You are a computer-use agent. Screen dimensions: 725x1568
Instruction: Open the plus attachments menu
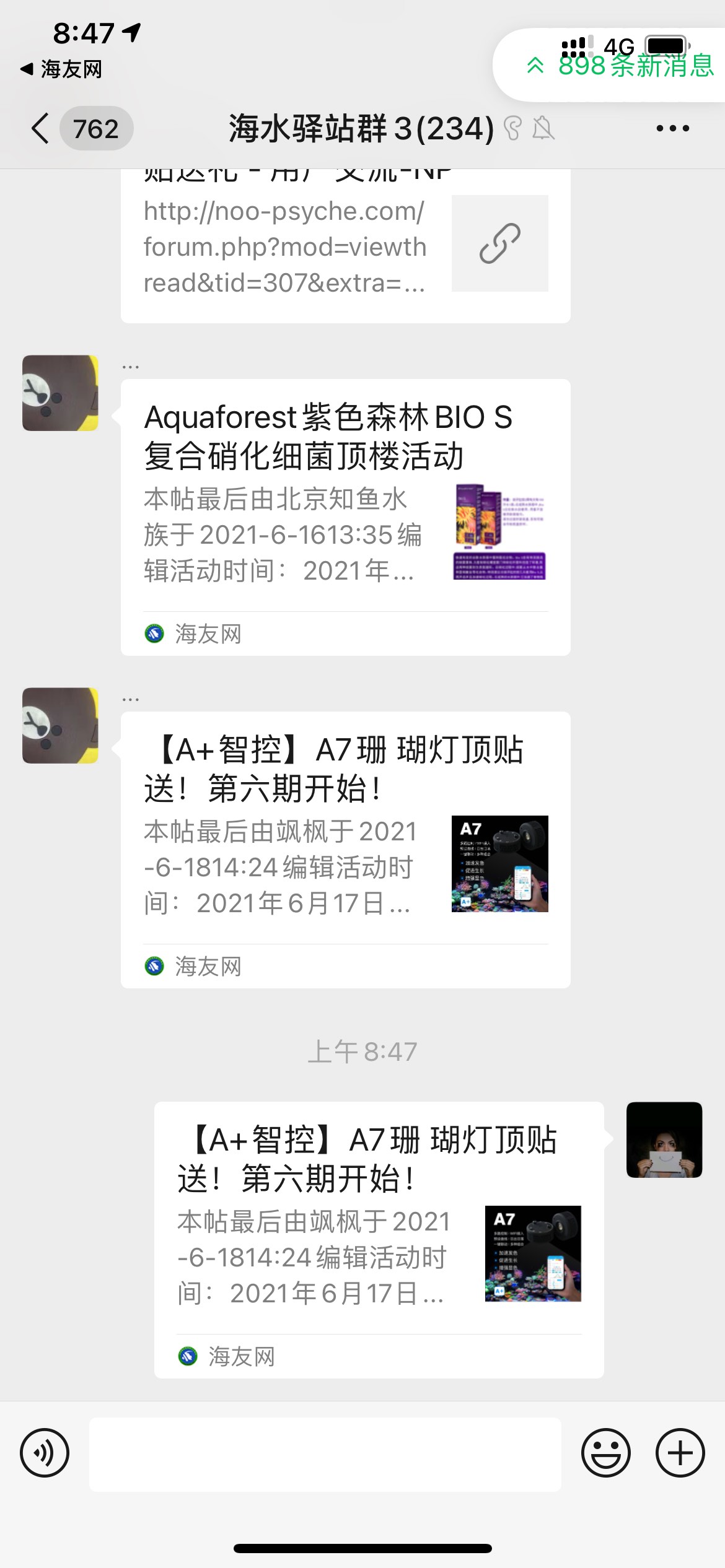pos(680,1453)
